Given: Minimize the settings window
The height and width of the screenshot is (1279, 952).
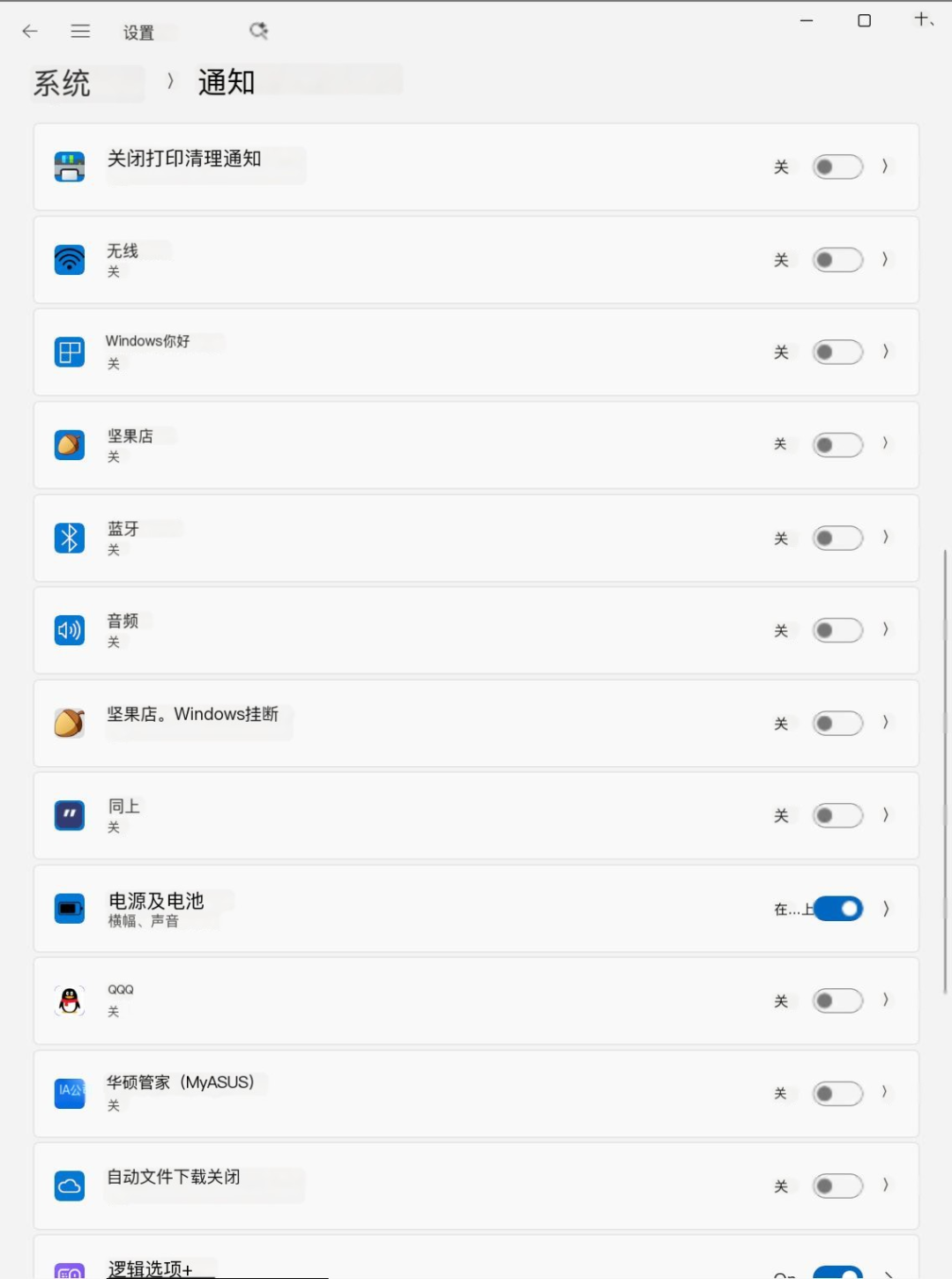Looking at the screenshot, I should 806,20.
